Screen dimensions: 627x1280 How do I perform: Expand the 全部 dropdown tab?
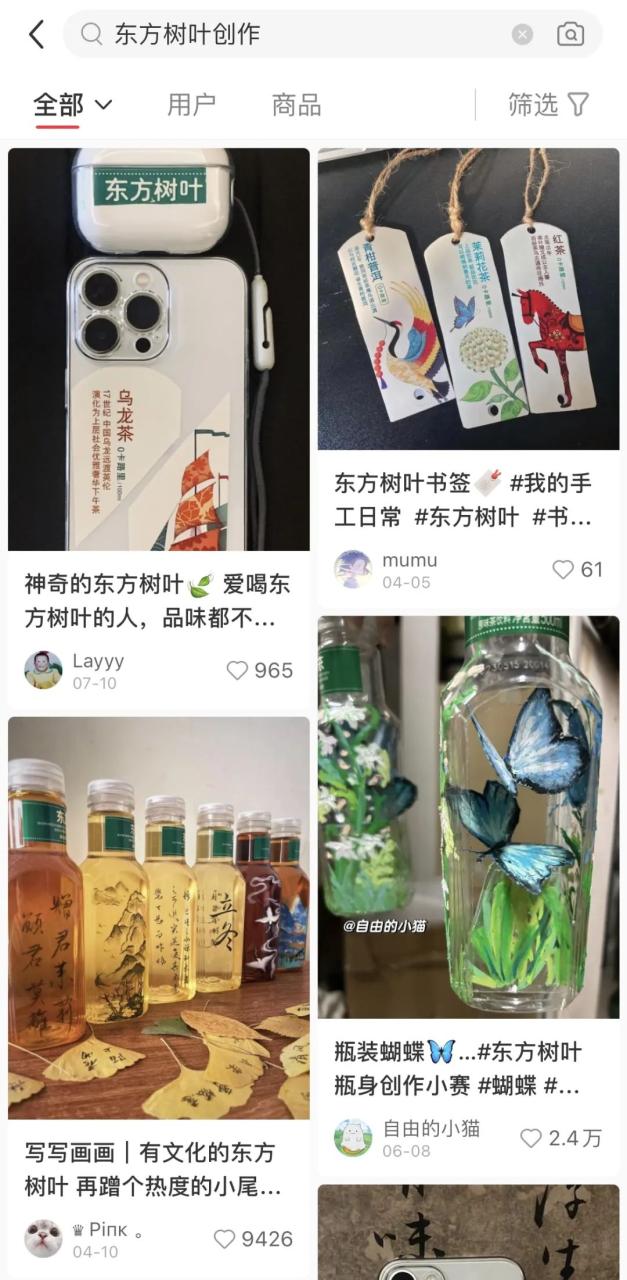click(72, 104)
